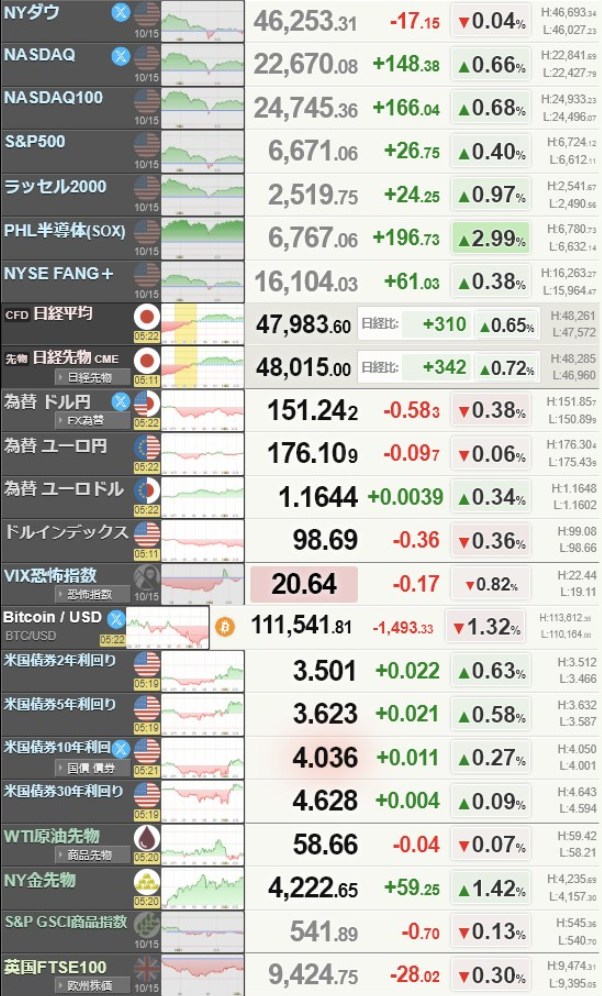
Task: Select the NYSE FANG+ row
Action: (x=56, y=273)
